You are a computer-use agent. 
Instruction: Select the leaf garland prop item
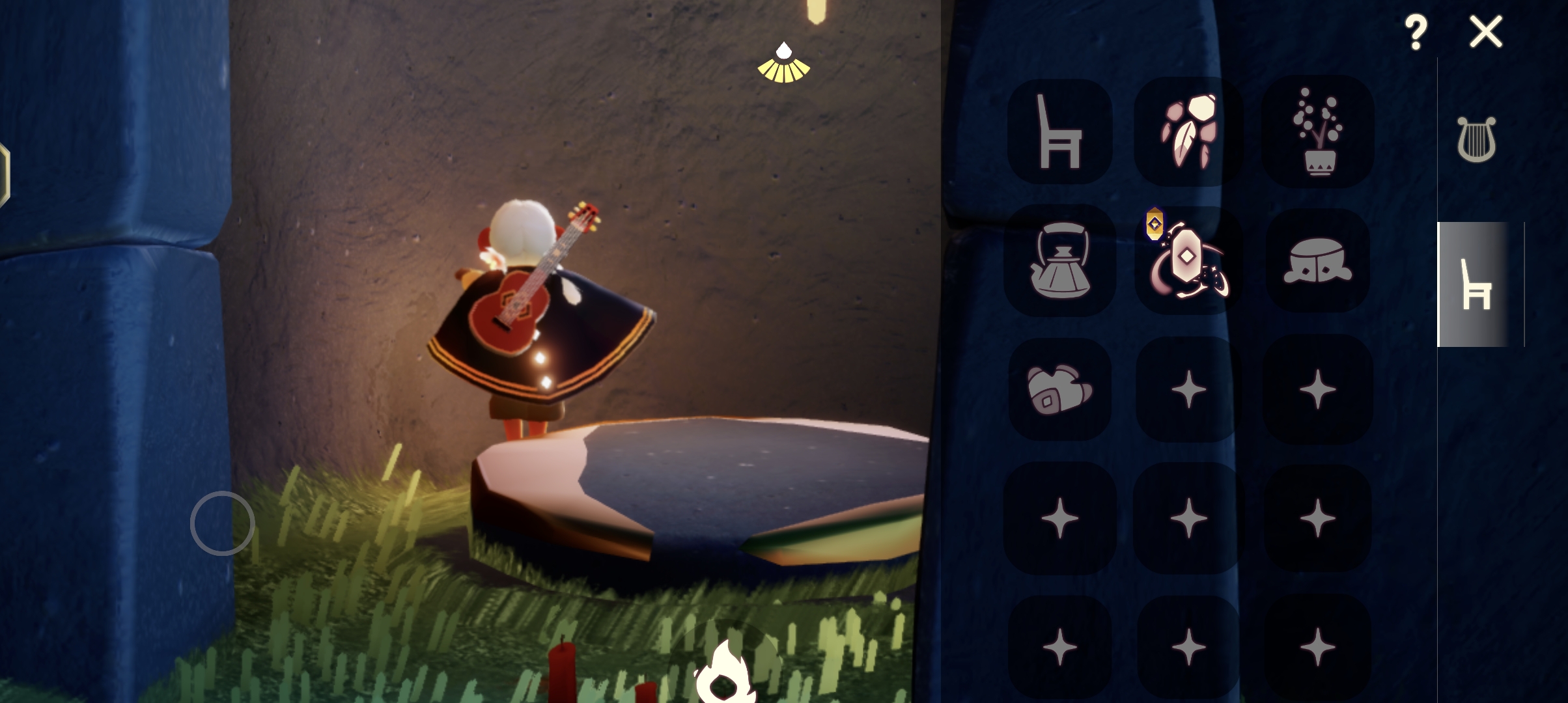(x=1187, y=132)
